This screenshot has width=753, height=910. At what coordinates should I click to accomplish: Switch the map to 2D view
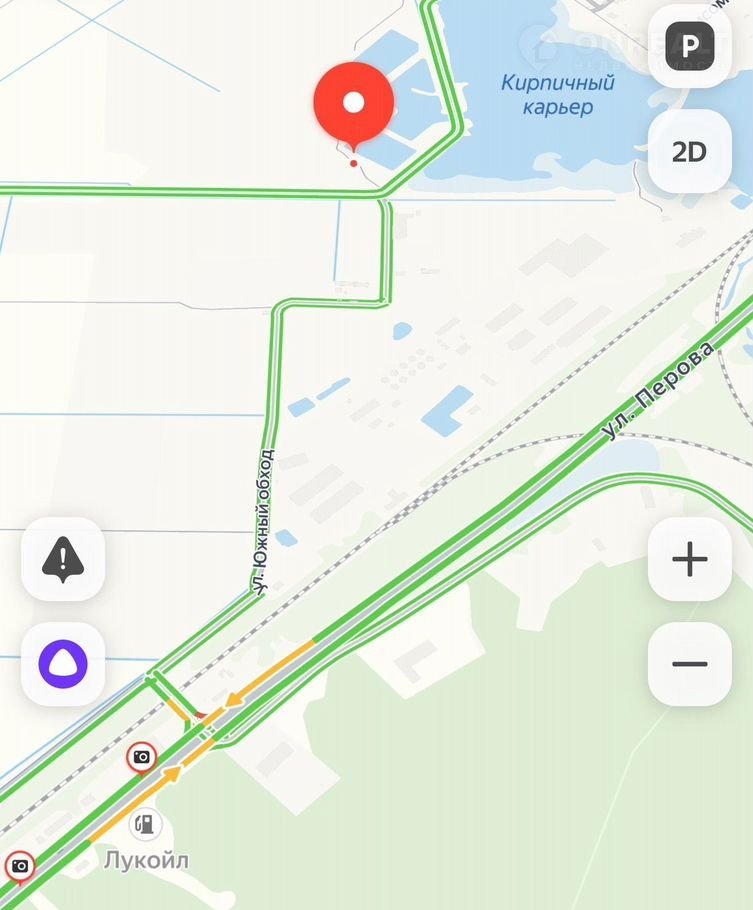690,152
